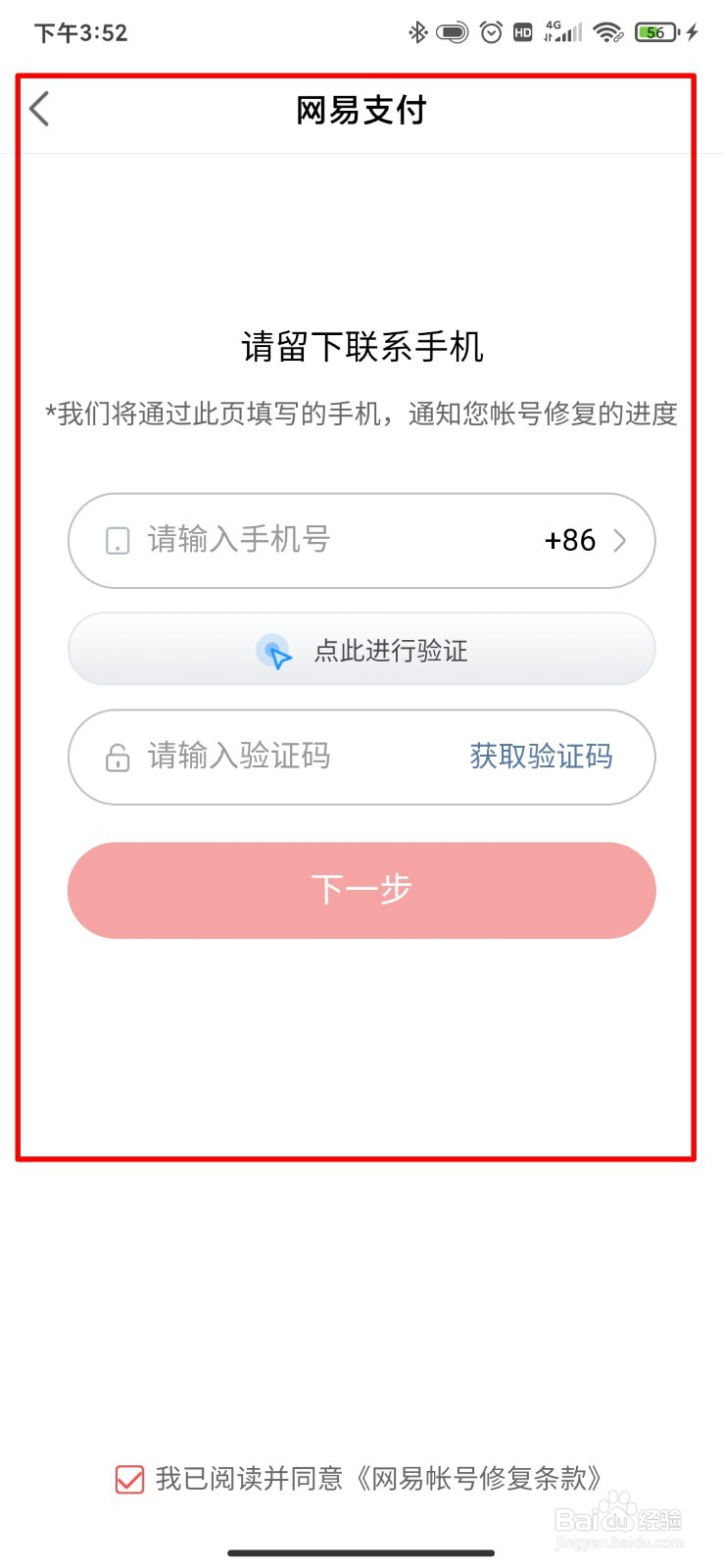Tap the alarm clock icon in the status bar
Image resolution: width=723 pixels, height=1568 pixels.
[491, 32]
